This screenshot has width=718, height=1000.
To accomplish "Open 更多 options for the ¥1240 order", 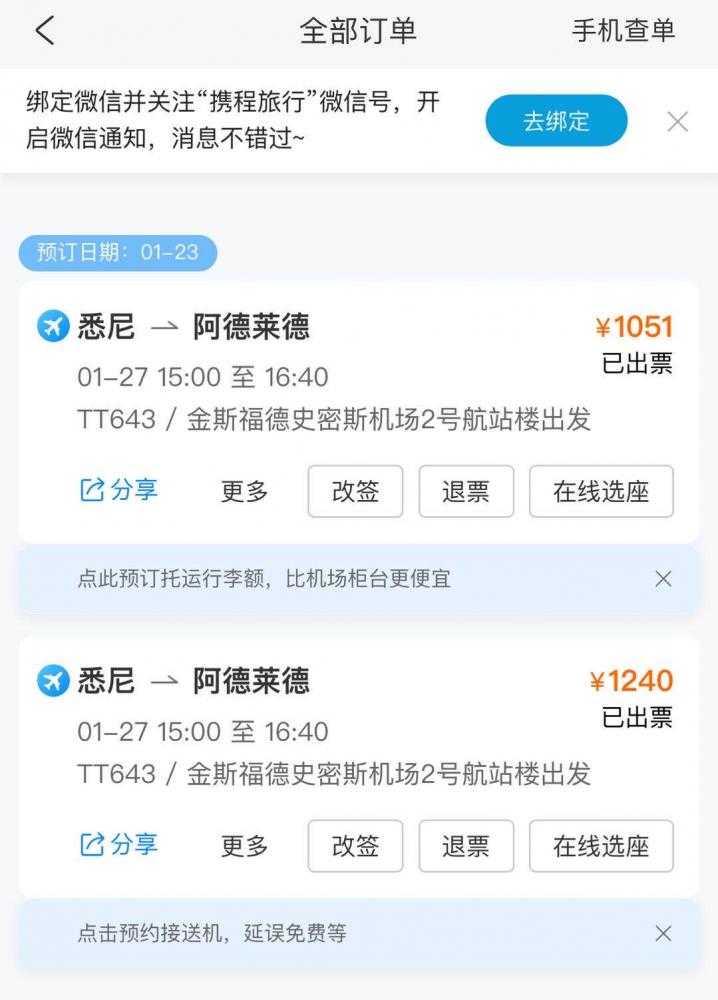I will (245, 846).
